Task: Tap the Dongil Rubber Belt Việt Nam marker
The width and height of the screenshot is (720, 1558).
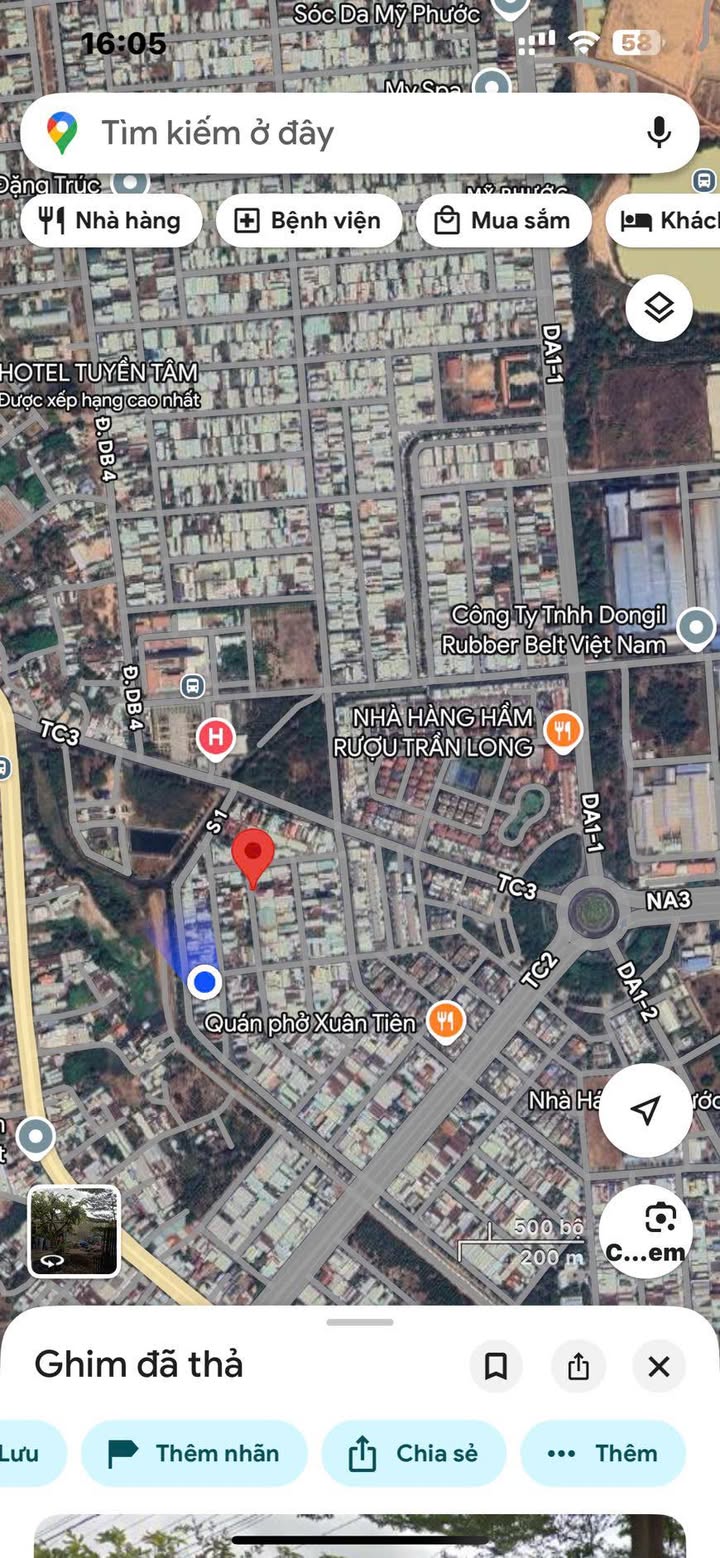Action: [x=696, y=630]
